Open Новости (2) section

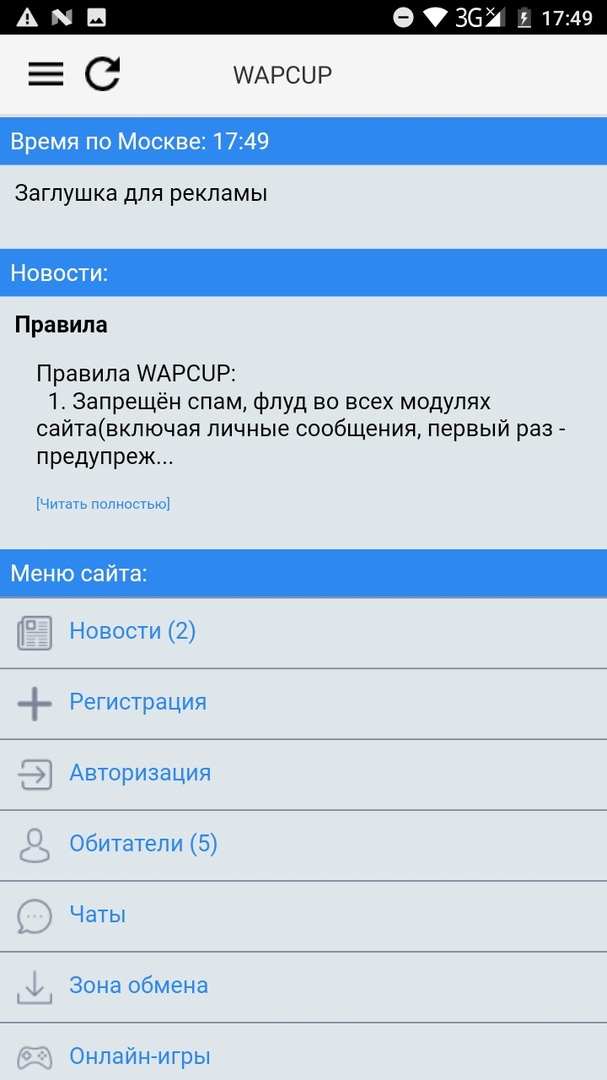coord(132,631)
